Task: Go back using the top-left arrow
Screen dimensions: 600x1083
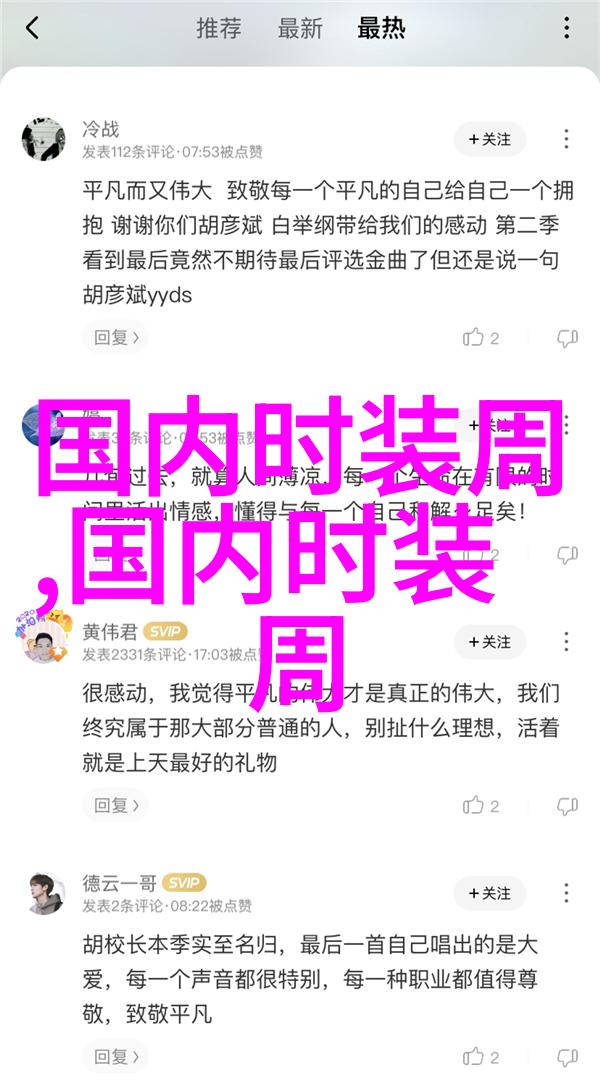Action: (32, 28)
